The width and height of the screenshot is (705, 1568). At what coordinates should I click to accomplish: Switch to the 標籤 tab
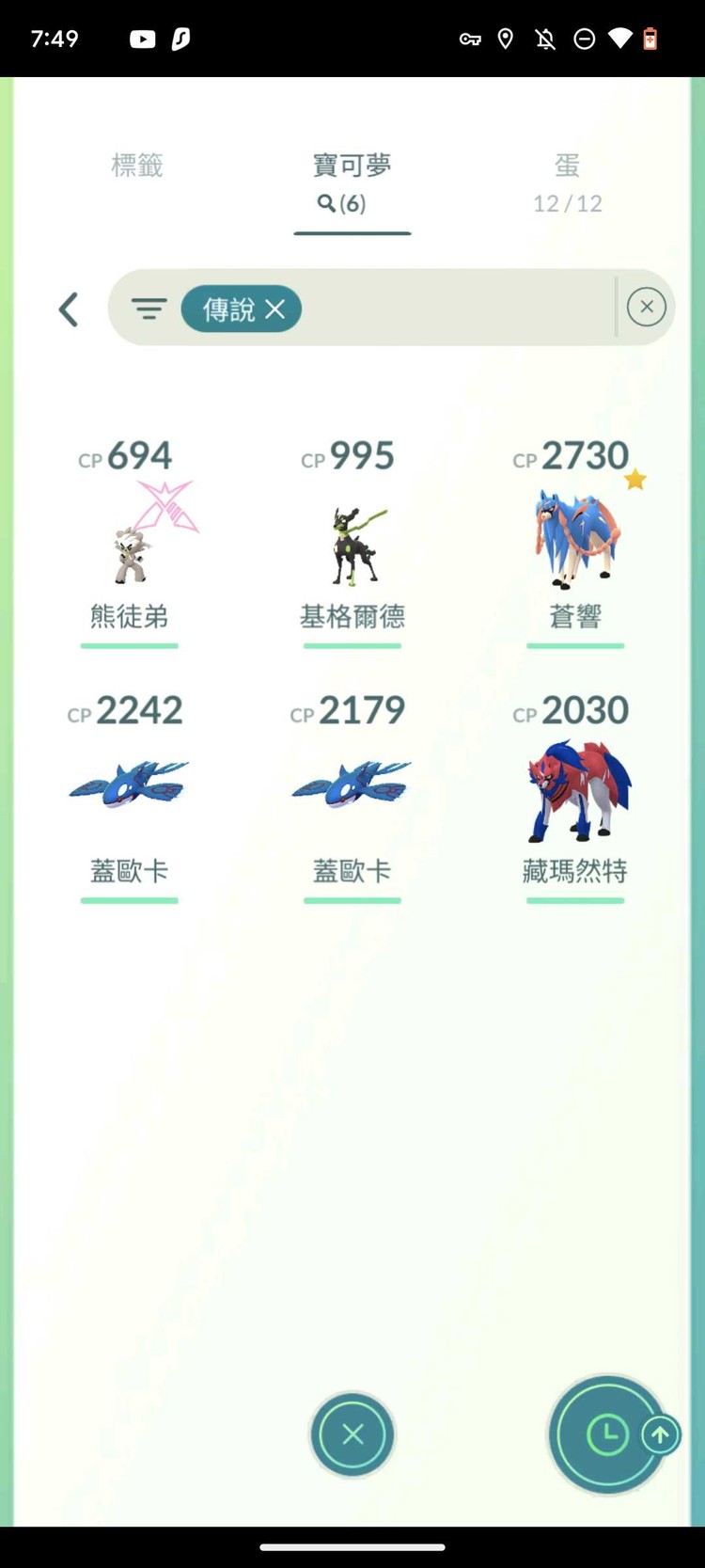[x=137, y=166]
